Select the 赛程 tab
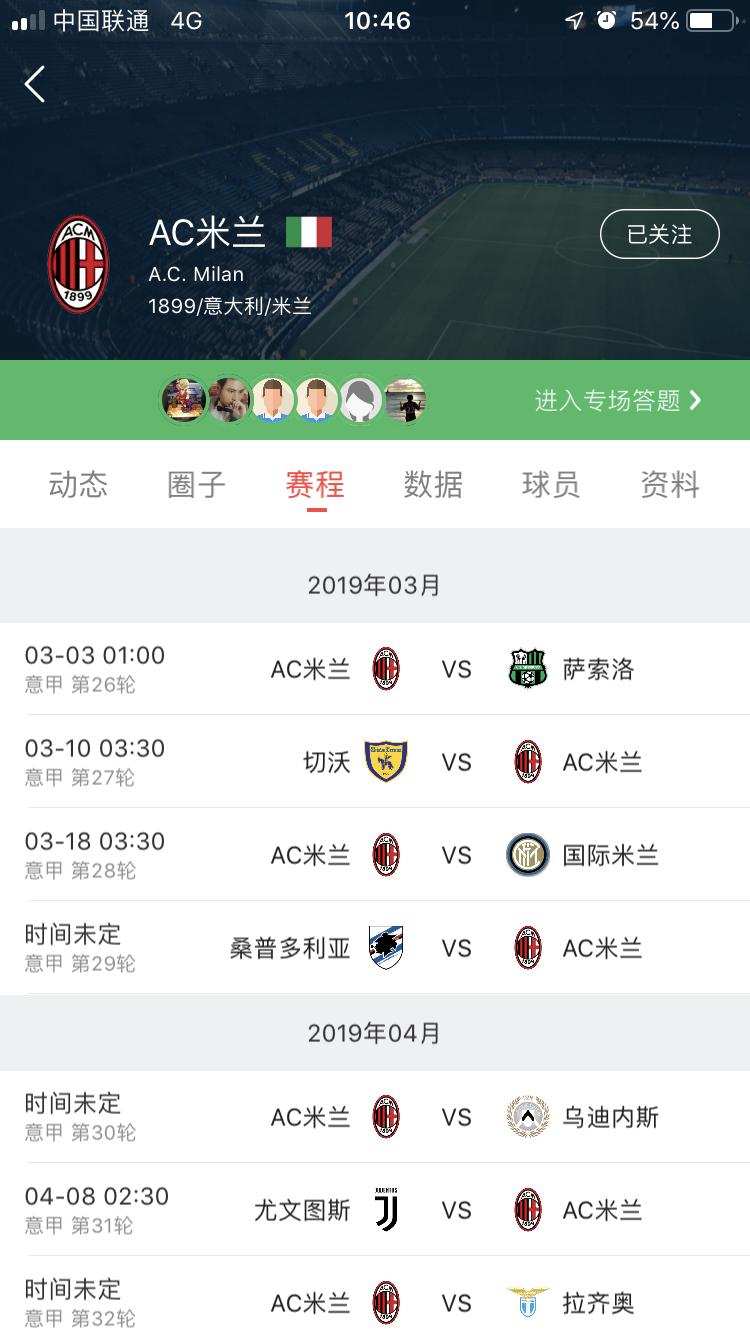Screen dimensions: 750x1334 click(x=315, y=485)
